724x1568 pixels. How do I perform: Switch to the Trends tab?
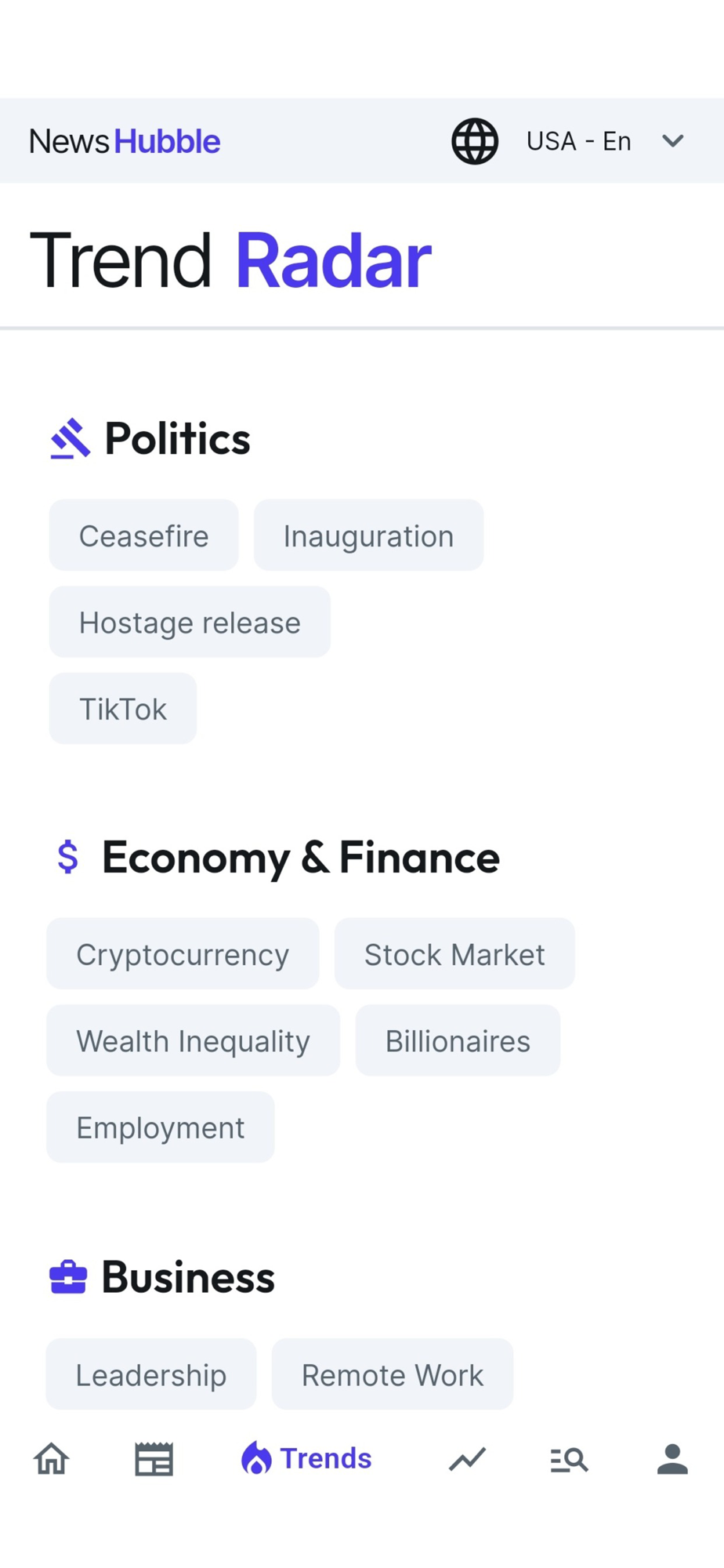tap(306, 1459)
